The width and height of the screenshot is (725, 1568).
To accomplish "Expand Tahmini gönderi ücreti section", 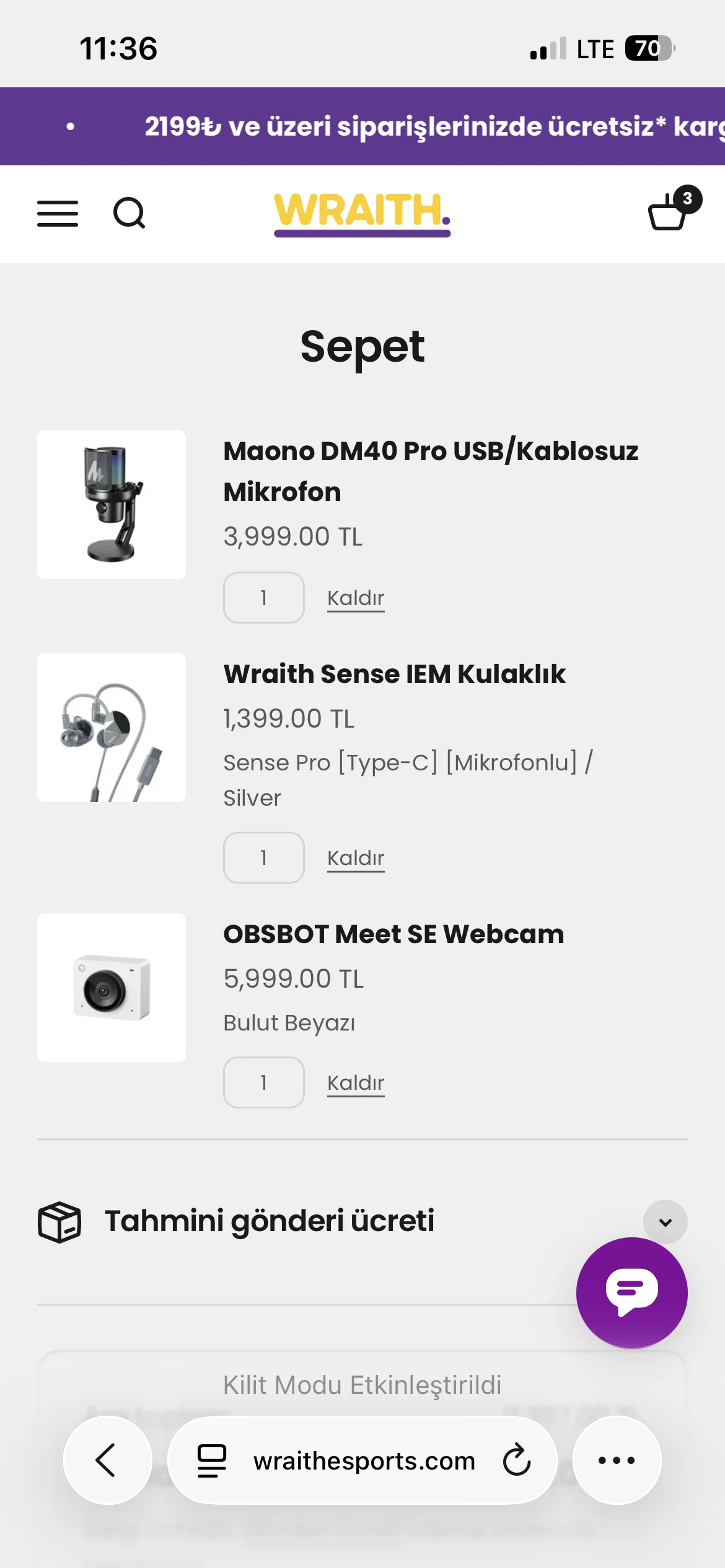I will pyautogui.click(x=665, y=1222).
